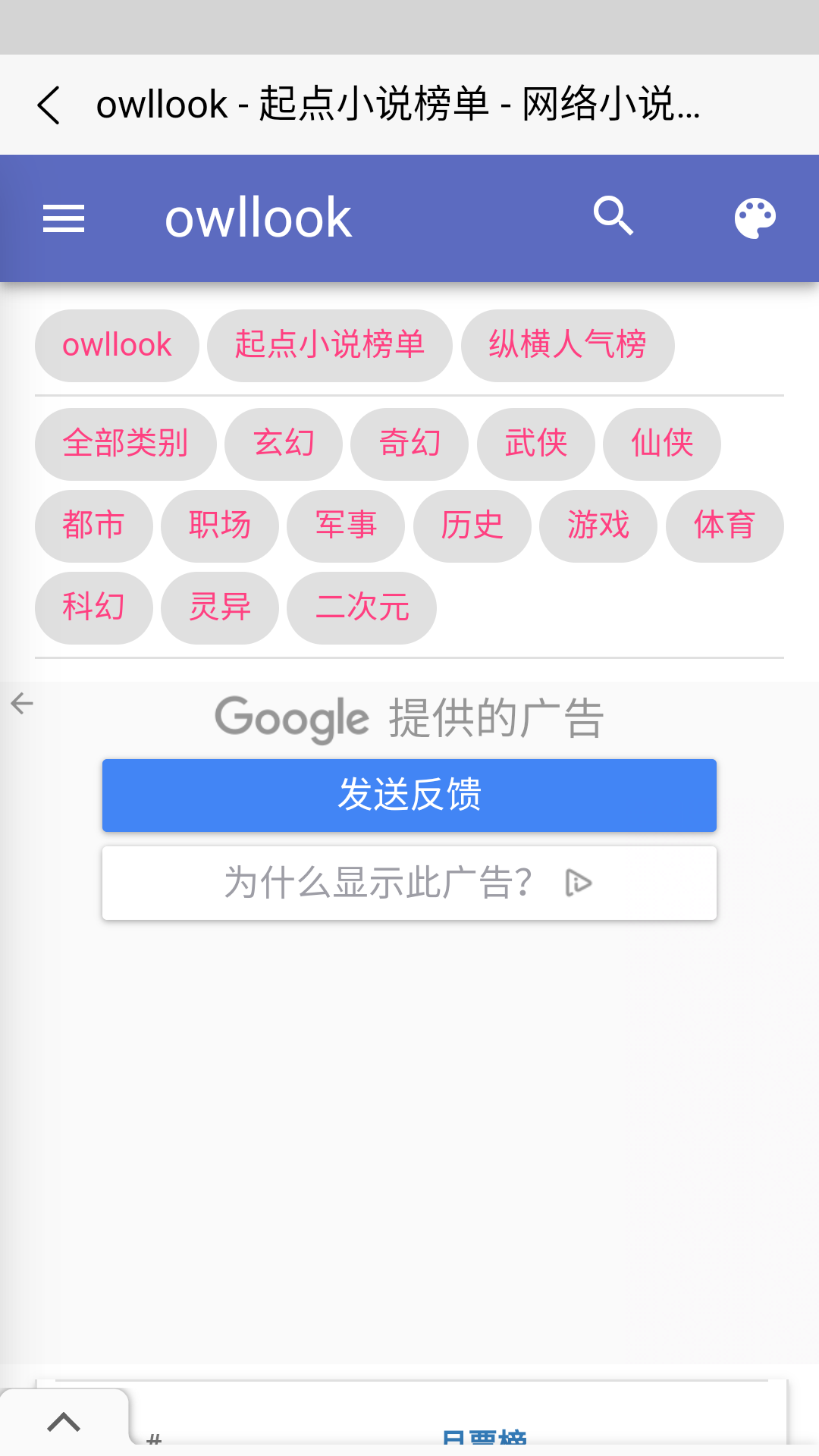Screen dimensions: 819x1456
Task: Select the 起点小说榜单 chip
Action: click(329, 346)
